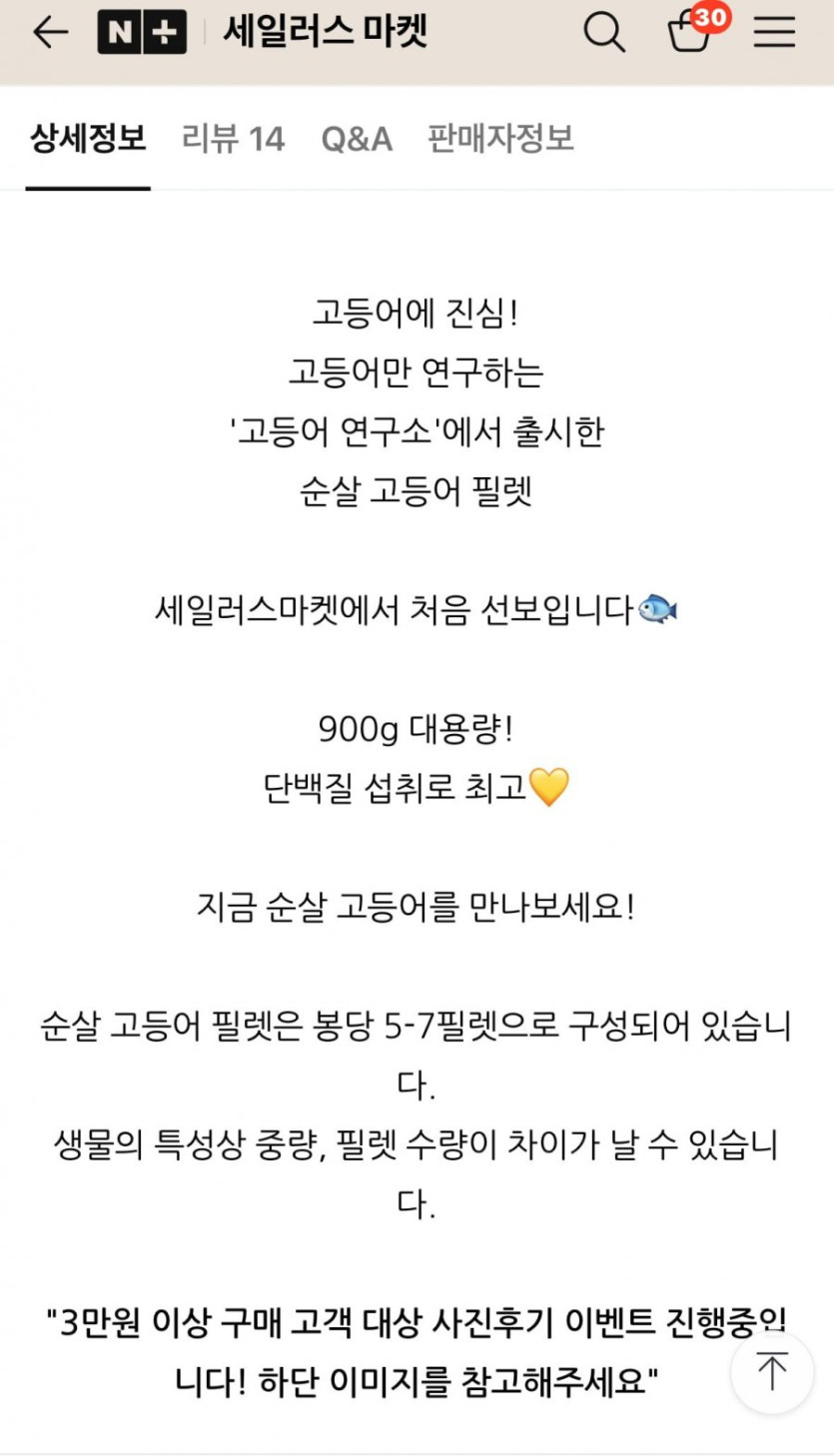Tap the N+ store logo button
The image size is (834, 1456).
142,33
